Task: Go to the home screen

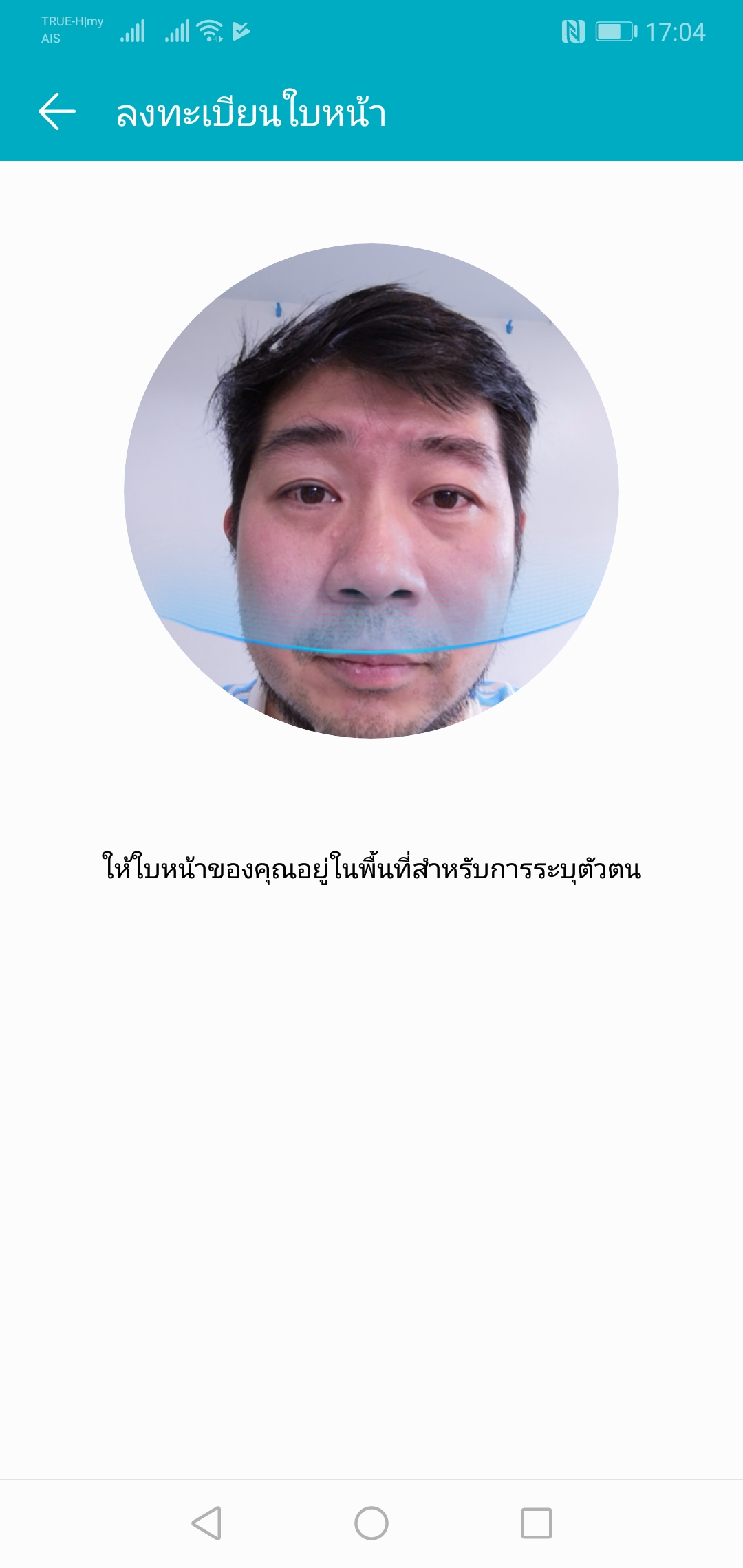Action: pyautogui.click(x=371, y=1523)
